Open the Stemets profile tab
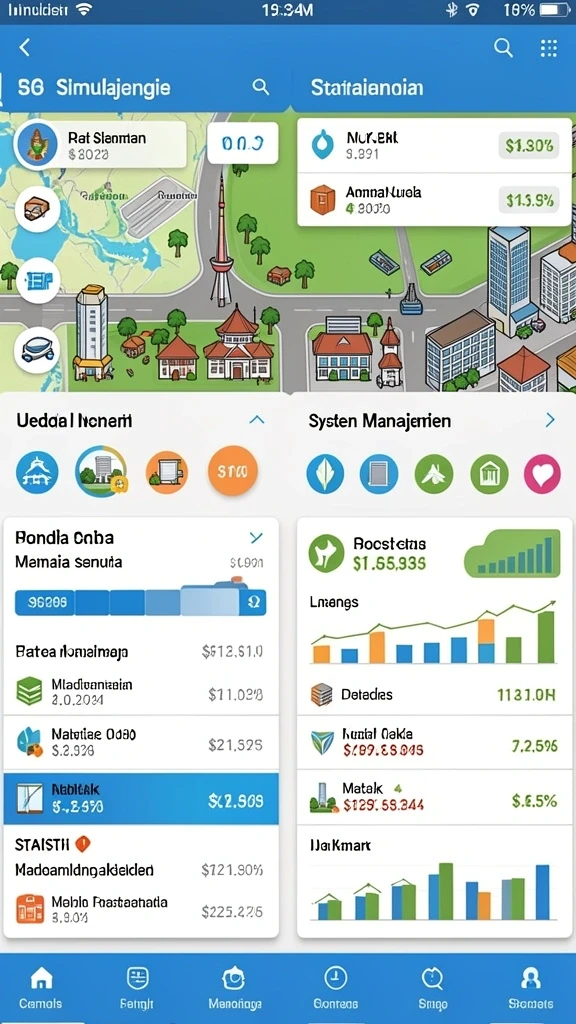Viewport: 576px width, 1024px height. (x=530, y=988)
